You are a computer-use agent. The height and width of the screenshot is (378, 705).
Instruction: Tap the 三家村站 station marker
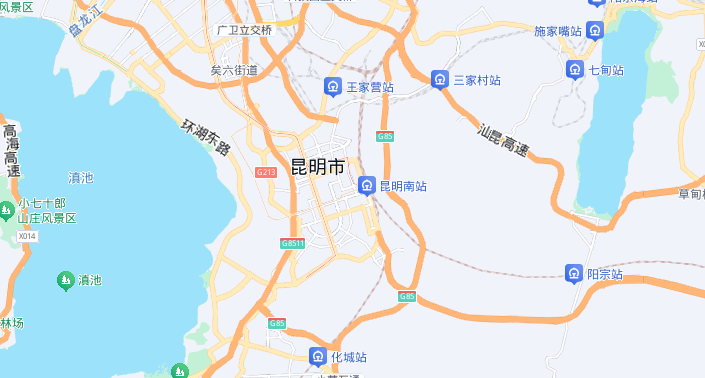[440, 80]
